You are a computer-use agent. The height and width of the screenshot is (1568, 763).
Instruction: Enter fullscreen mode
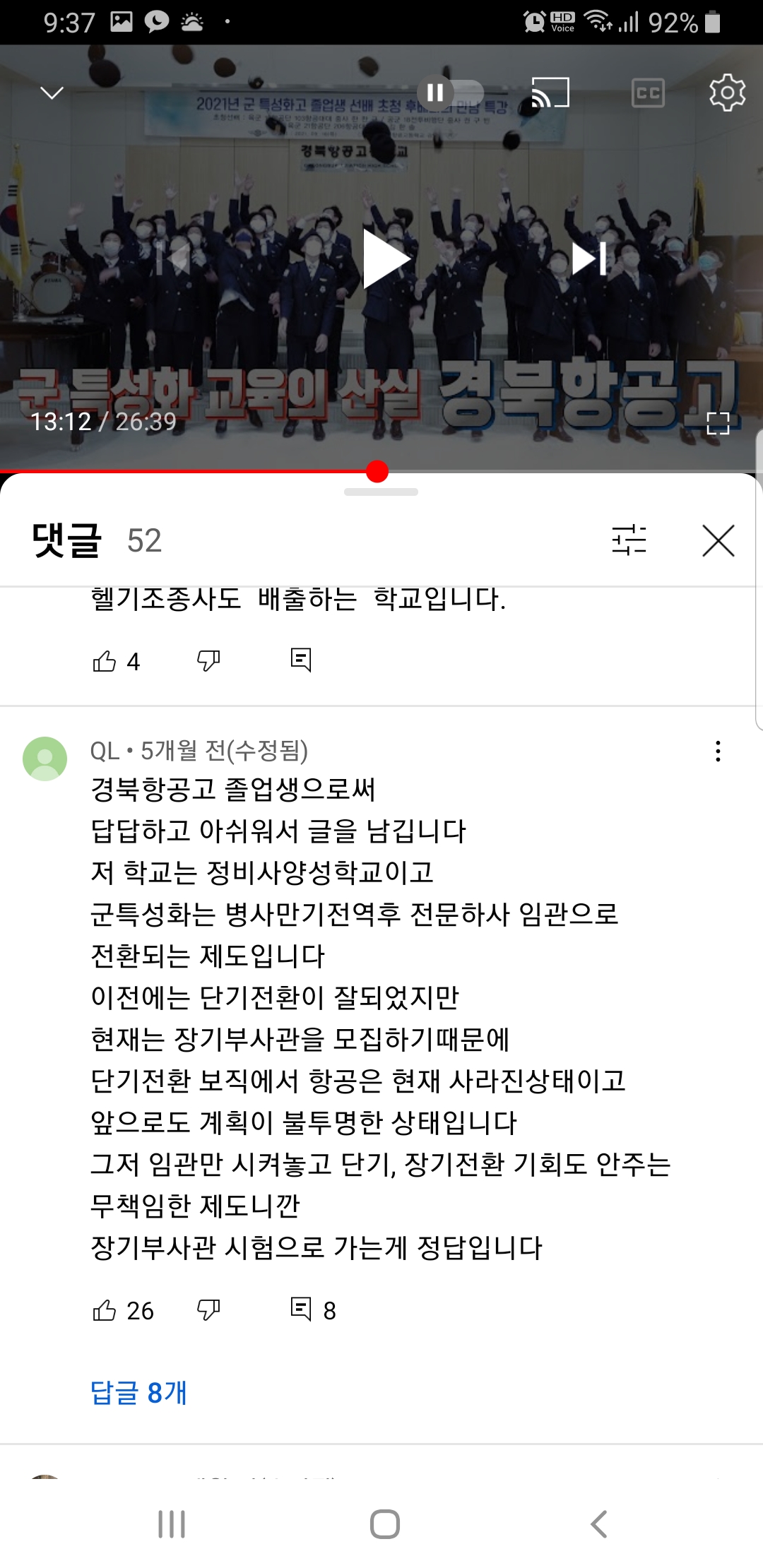[718, 423]
